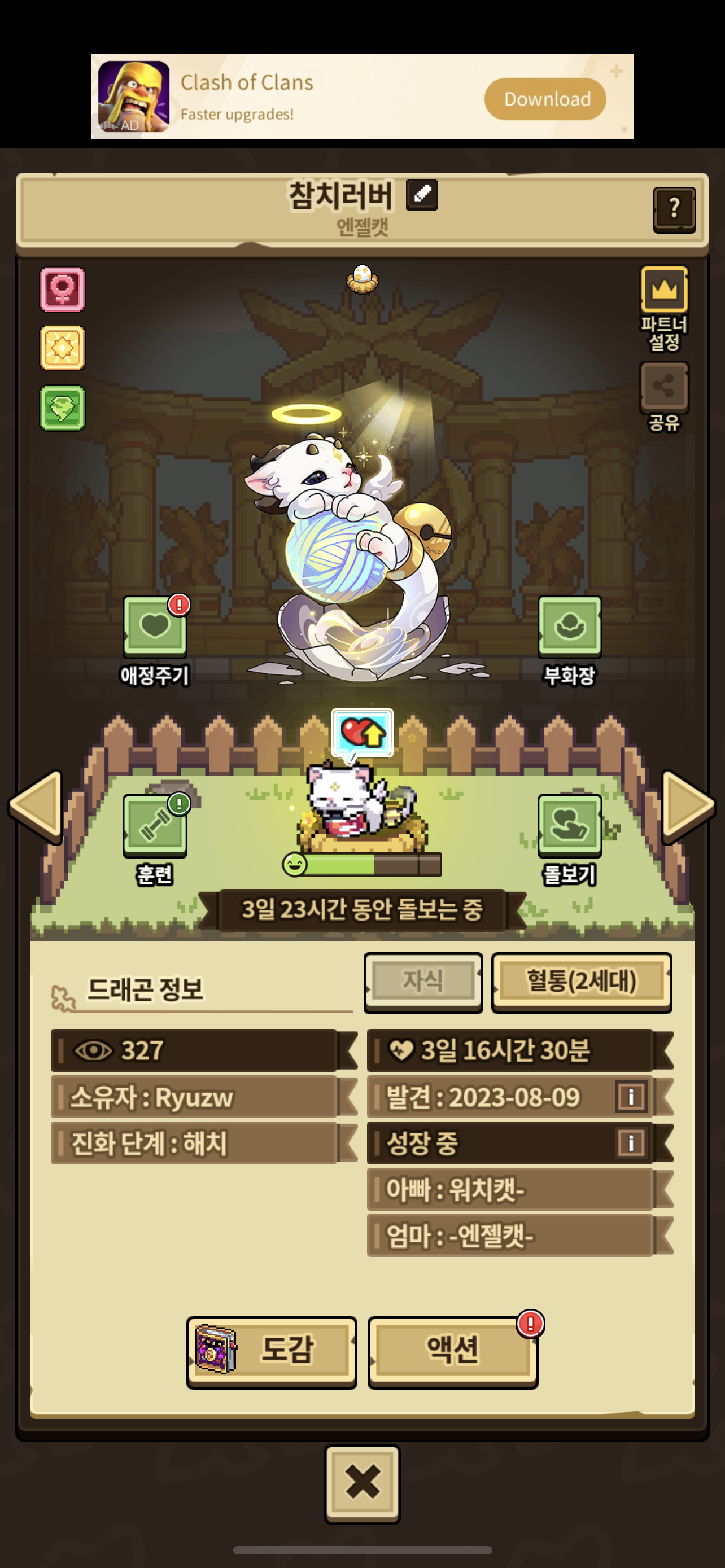Tap the 돌보기 care button
This screenshot has width=725, height=1568.
coord(569,826)
